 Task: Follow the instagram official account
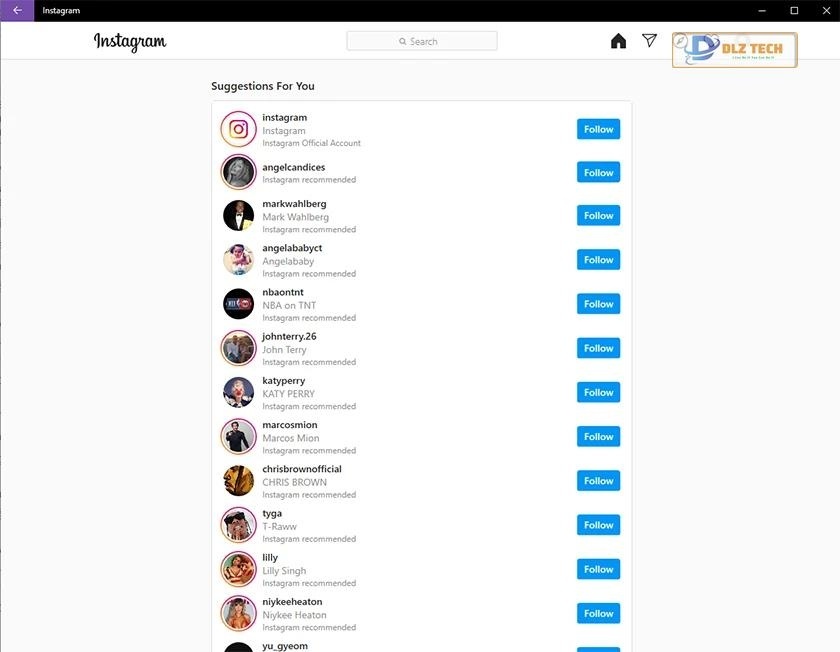pos(598,129)
